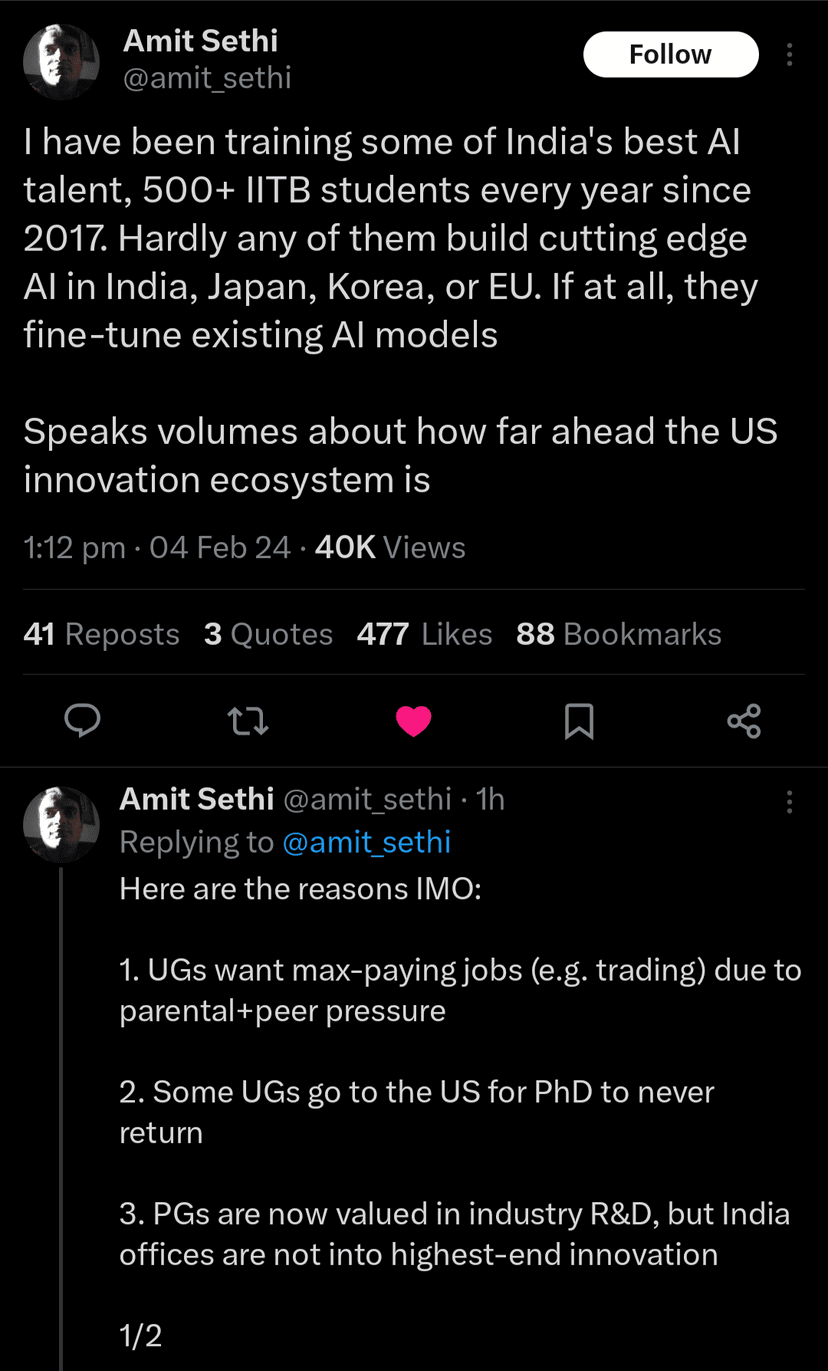
Task: Repost the main tweet
Action: click(x=248, y=720)
